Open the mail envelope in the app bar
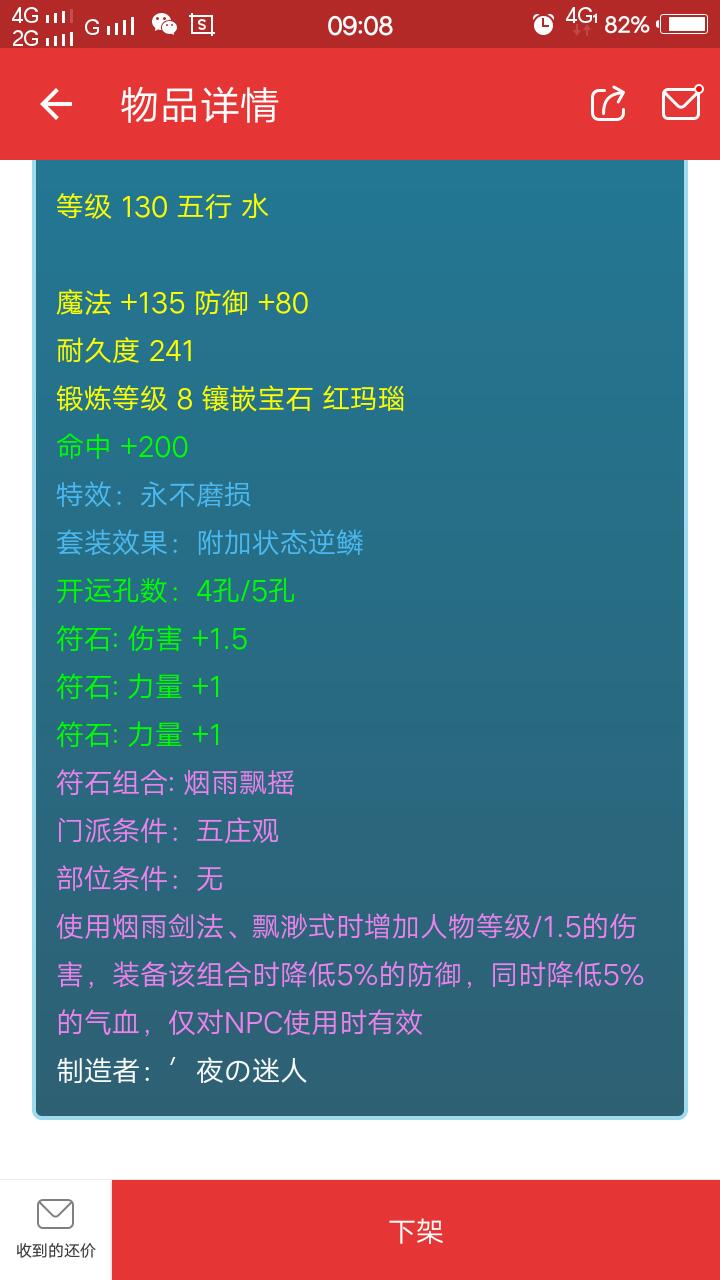 (682, 104)
